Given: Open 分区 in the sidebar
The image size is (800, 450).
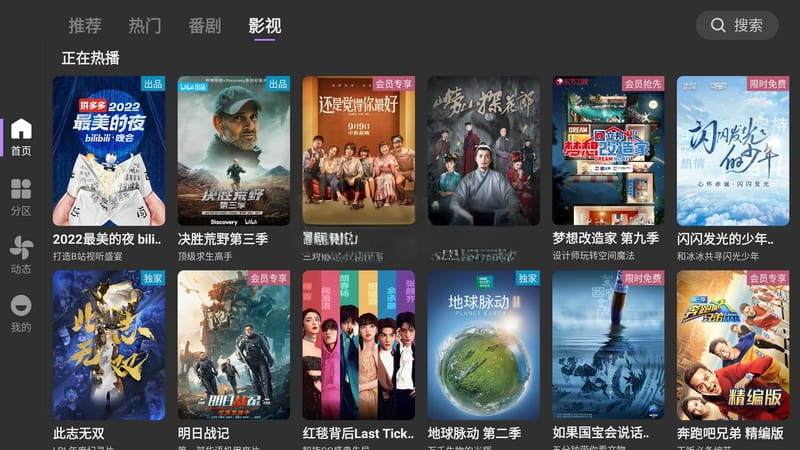Looking at the screenshot, I should (21, 197).
